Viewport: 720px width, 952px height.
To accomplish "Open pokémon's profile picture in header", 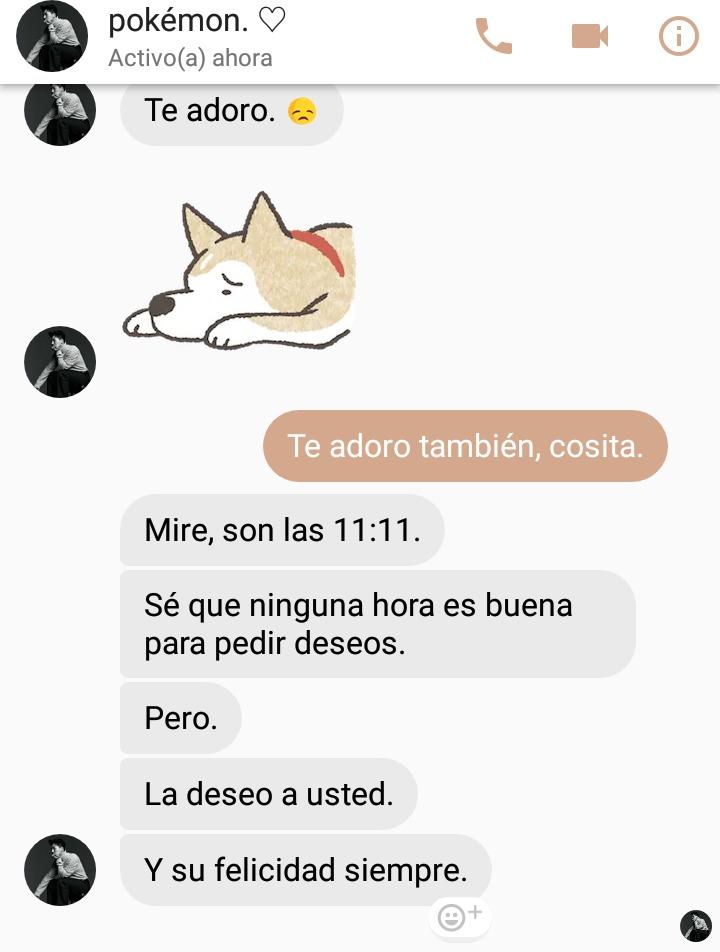I will pos(52,37).
